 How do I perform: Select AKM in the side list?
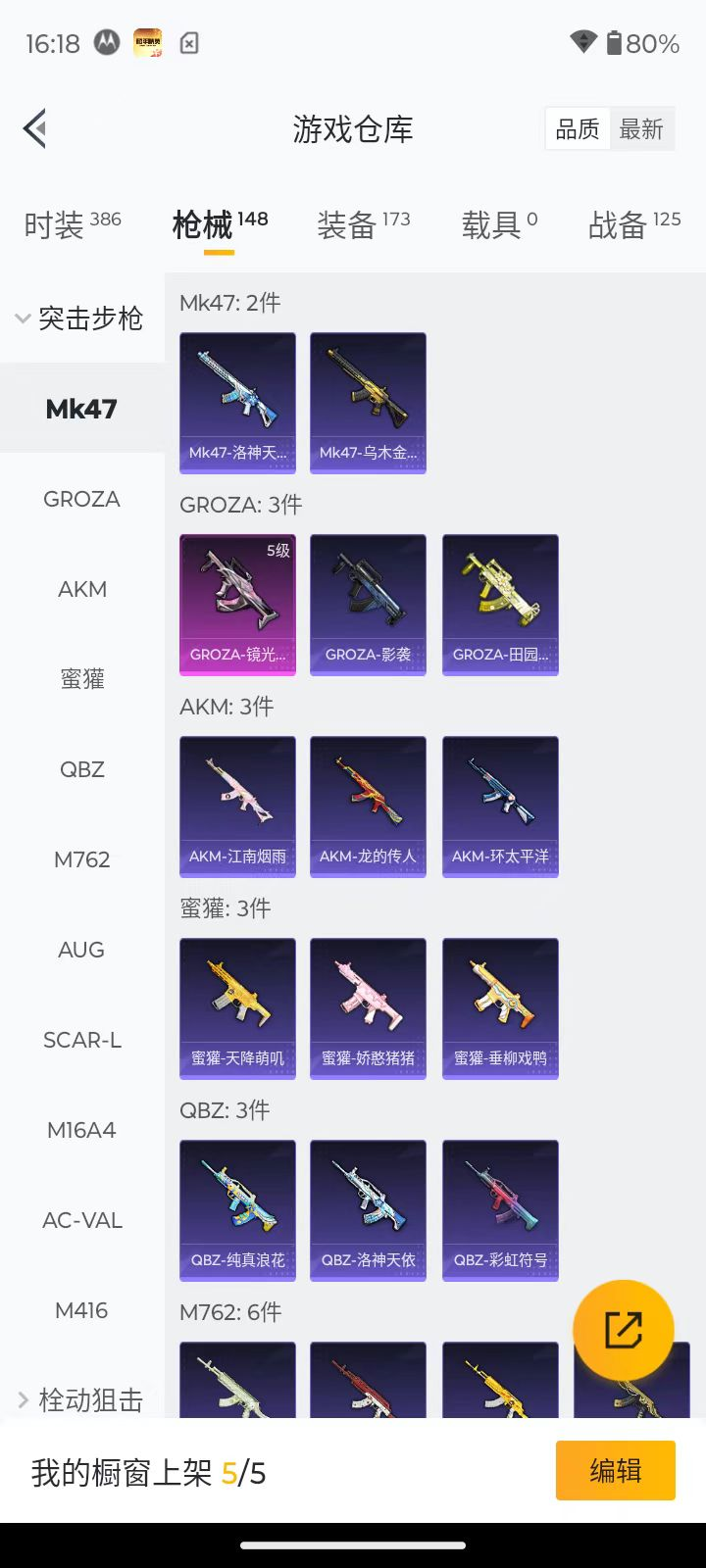81,589
